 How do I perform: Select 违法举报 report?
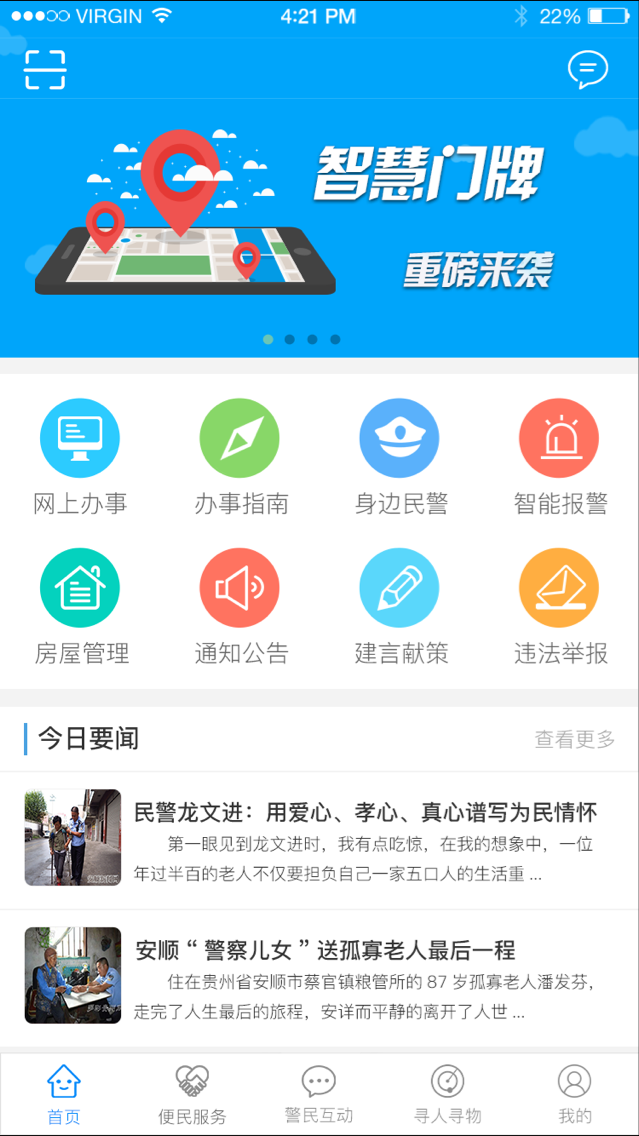[x=559, y=607]
